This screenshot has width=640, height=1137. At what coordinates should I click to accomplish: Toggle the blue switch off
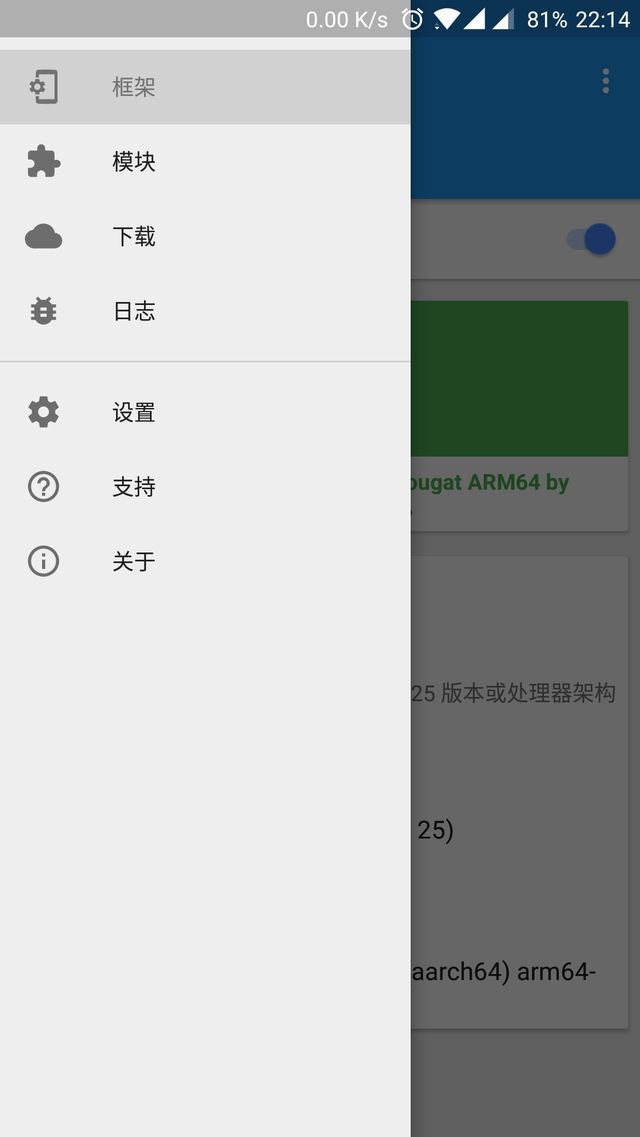(x=592, y=239)
